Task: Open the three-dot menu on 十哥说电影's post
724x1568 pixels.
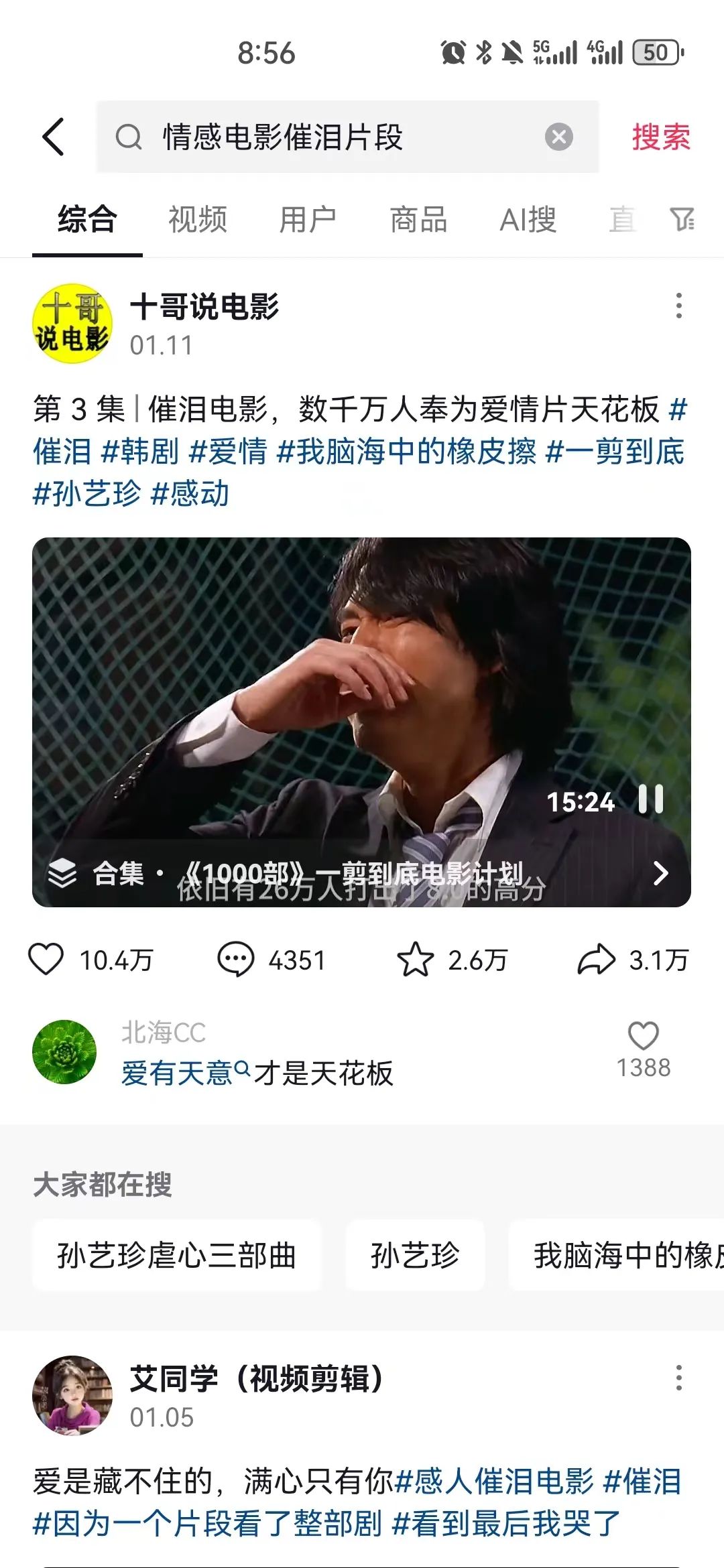Action: pos(679,305)
